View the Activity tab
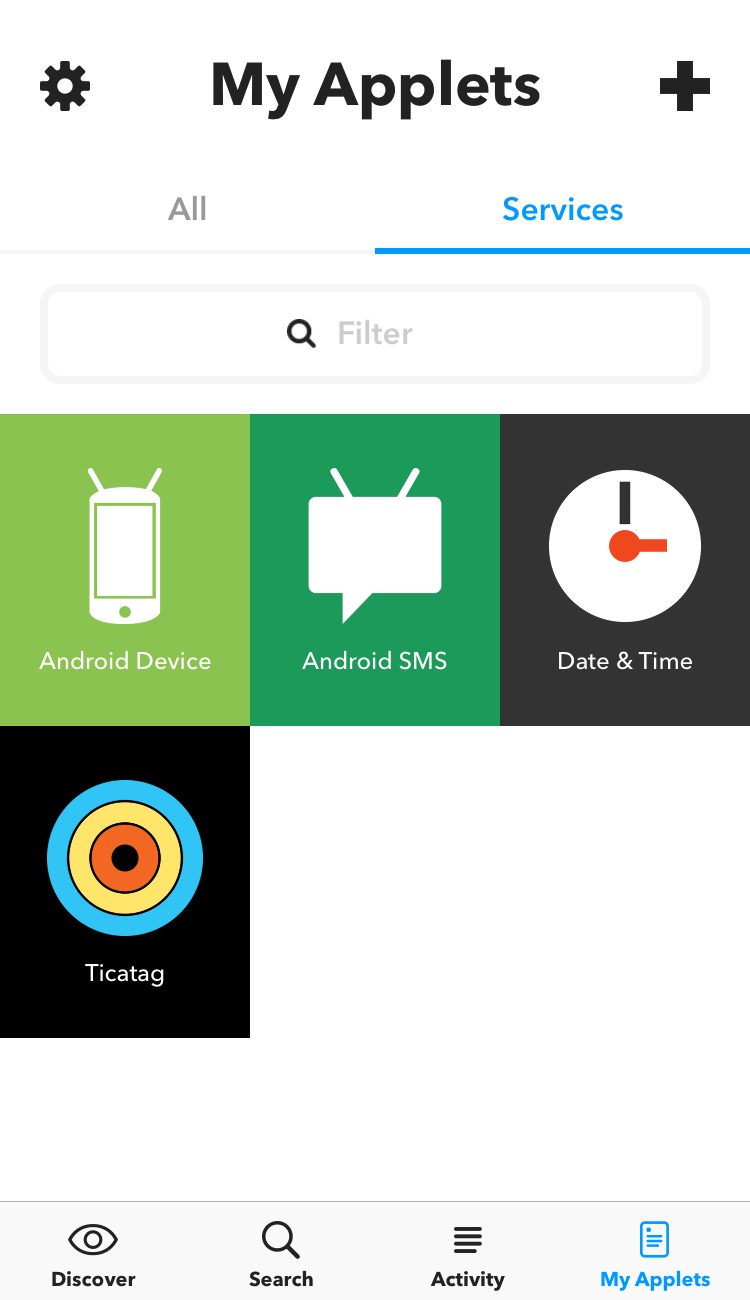This screenshot has width=750, height=1300. (468, 1255)
